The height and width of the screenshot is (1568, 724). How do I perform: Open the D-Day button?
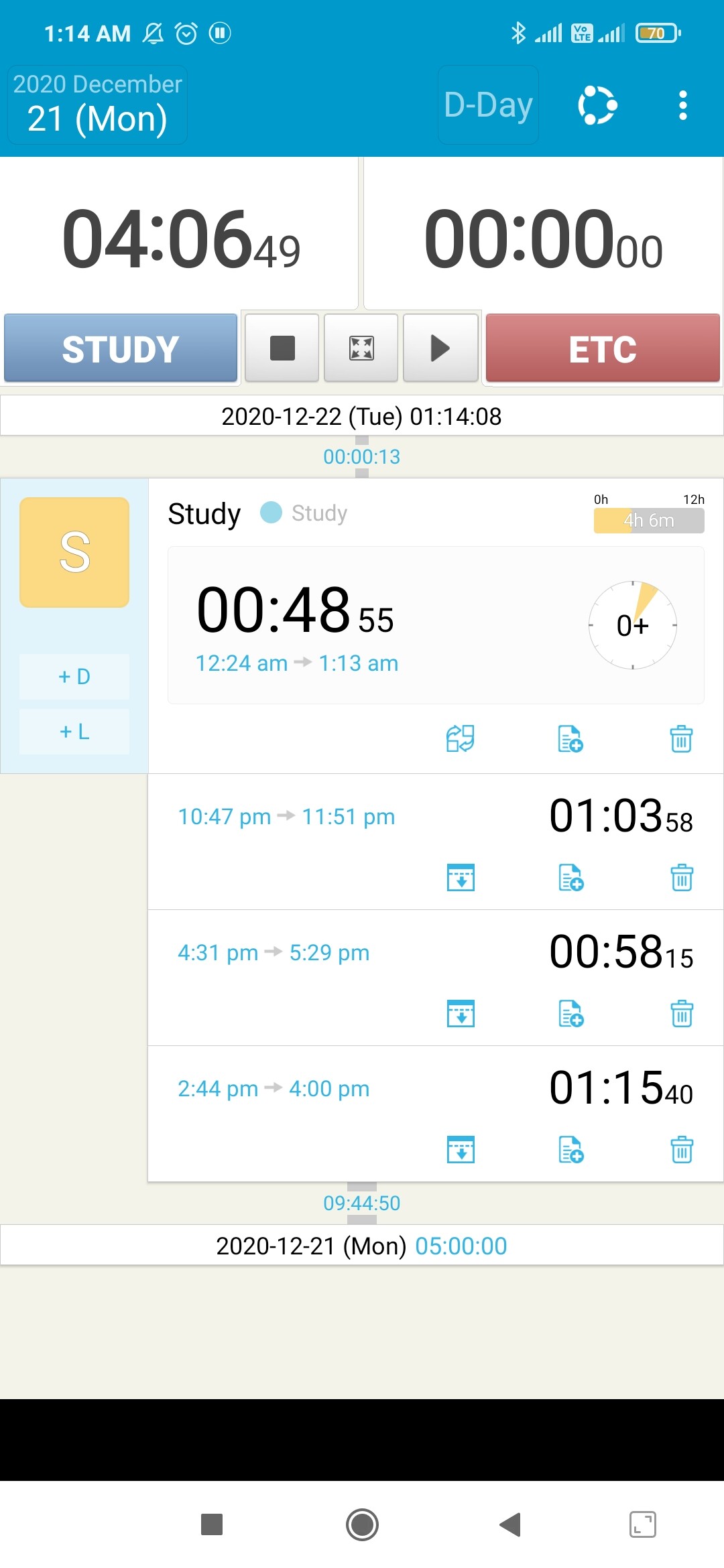(488, 105)
